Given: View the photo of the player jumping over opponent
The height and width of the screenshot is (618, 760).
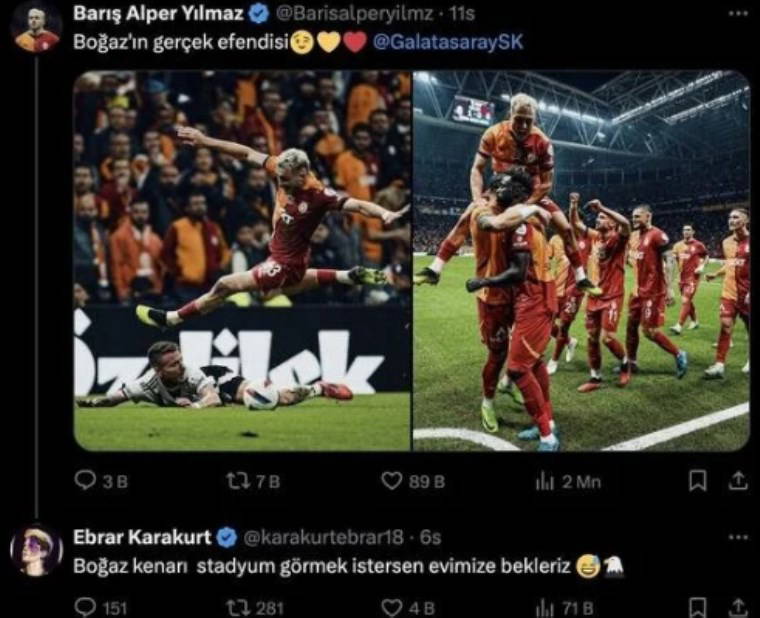Looking at the screenshot, I should pyautogui.click(x=242, y=260).
